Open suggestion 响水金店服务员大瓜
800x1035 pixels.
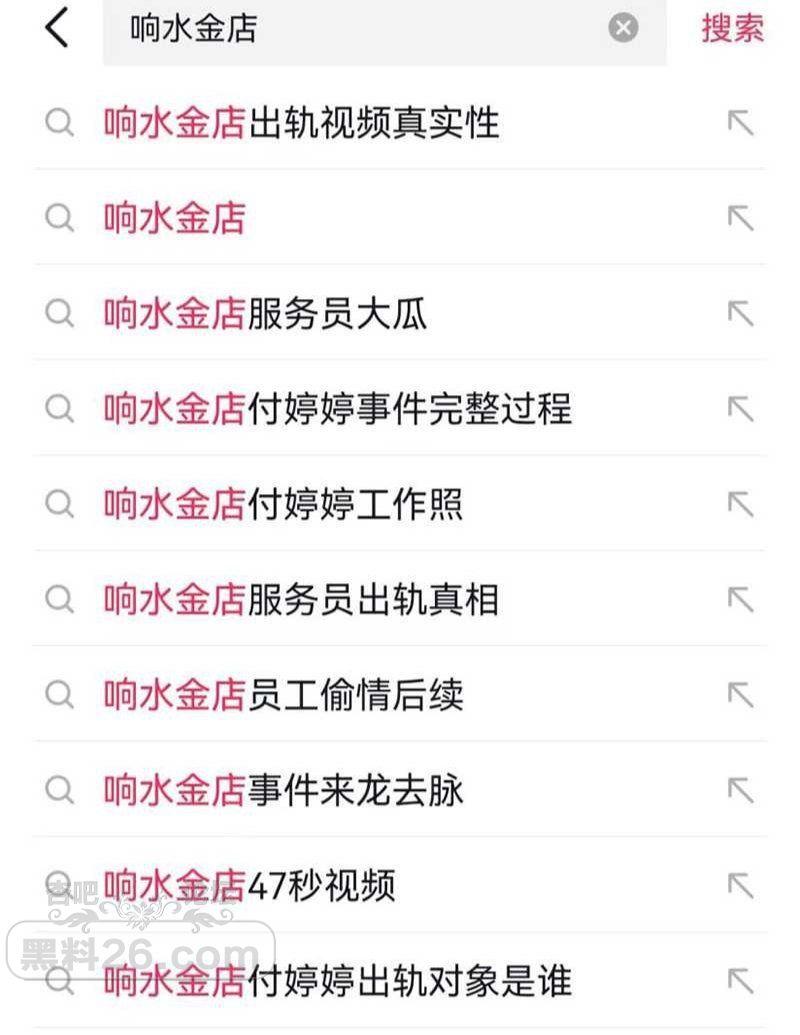[x=266, y=313]
